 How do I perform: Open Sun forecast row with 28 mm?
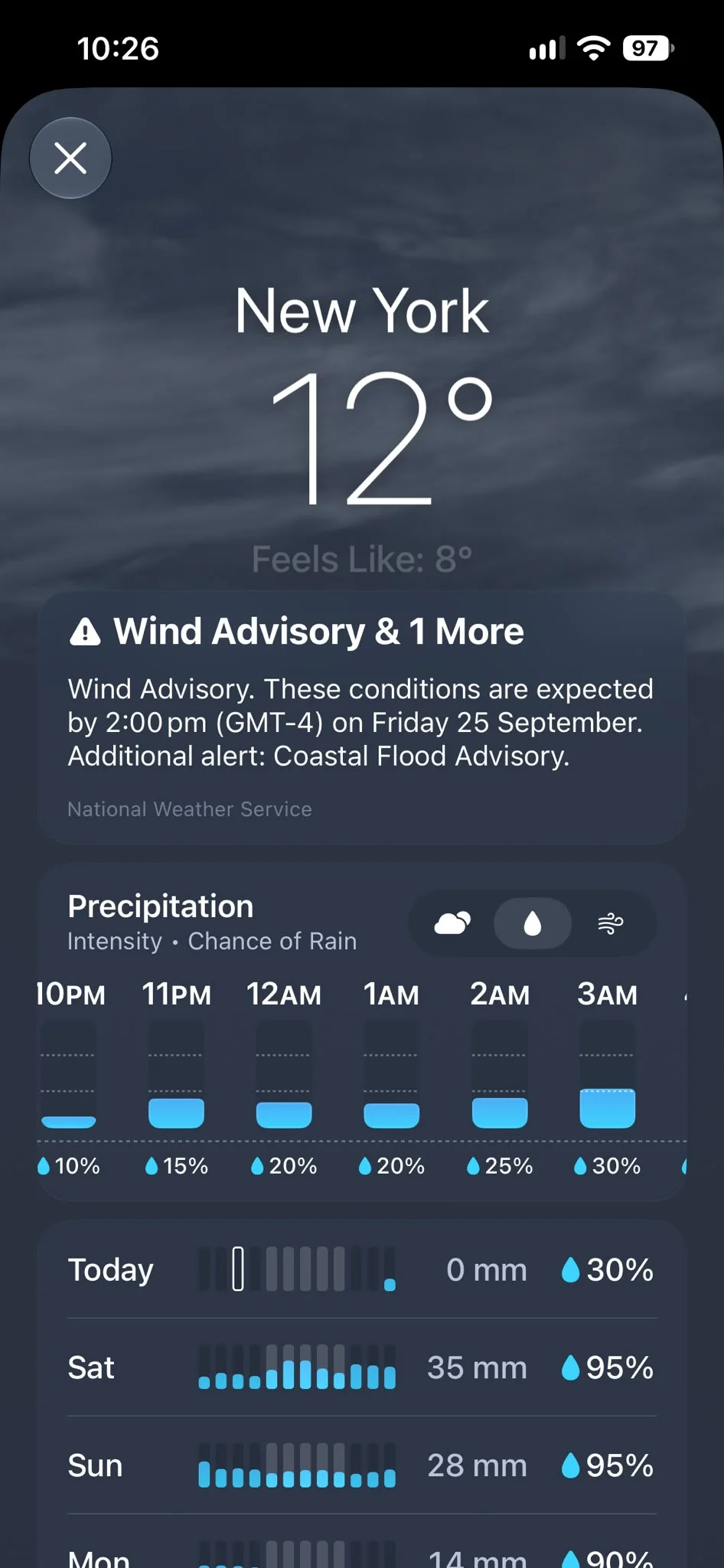(361, 1465)
